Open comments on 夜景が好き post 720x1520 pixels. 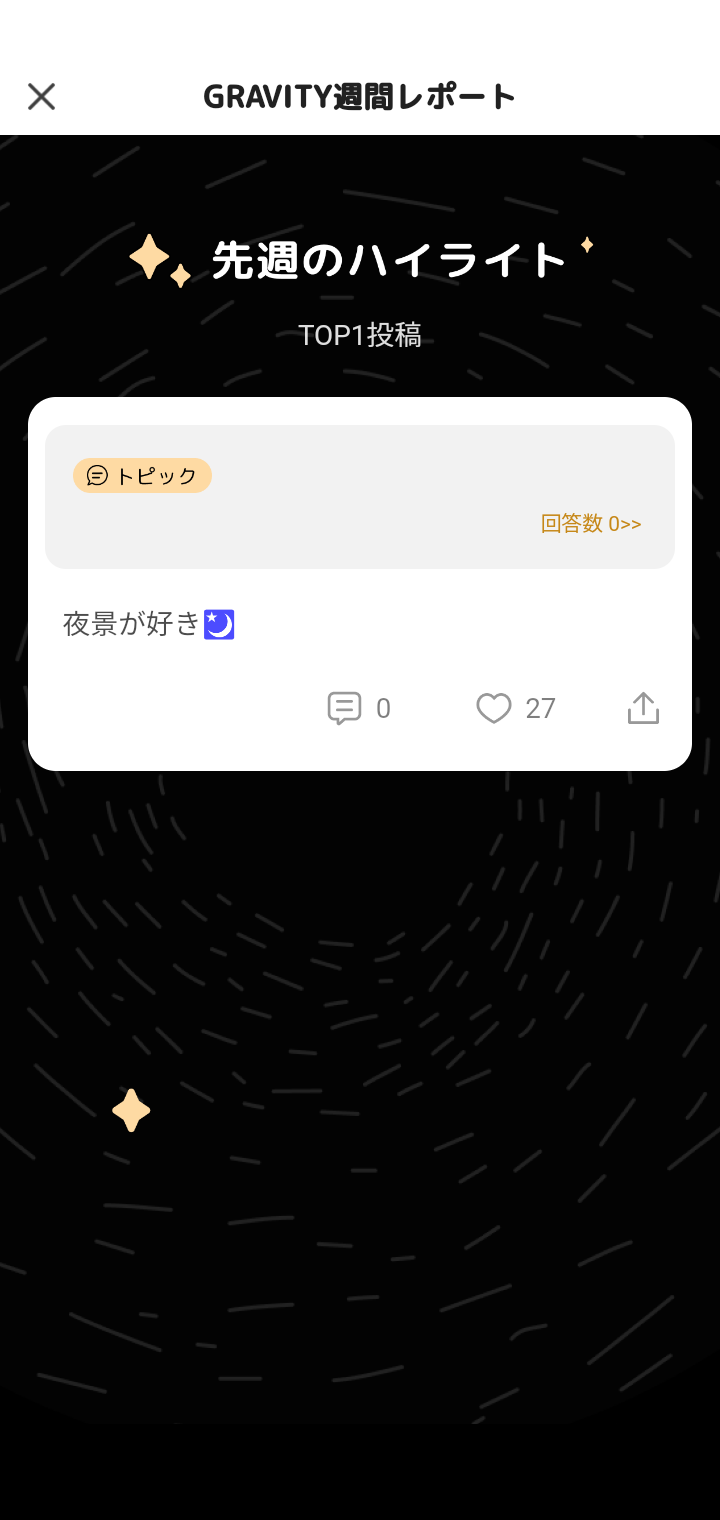[345, 708]
